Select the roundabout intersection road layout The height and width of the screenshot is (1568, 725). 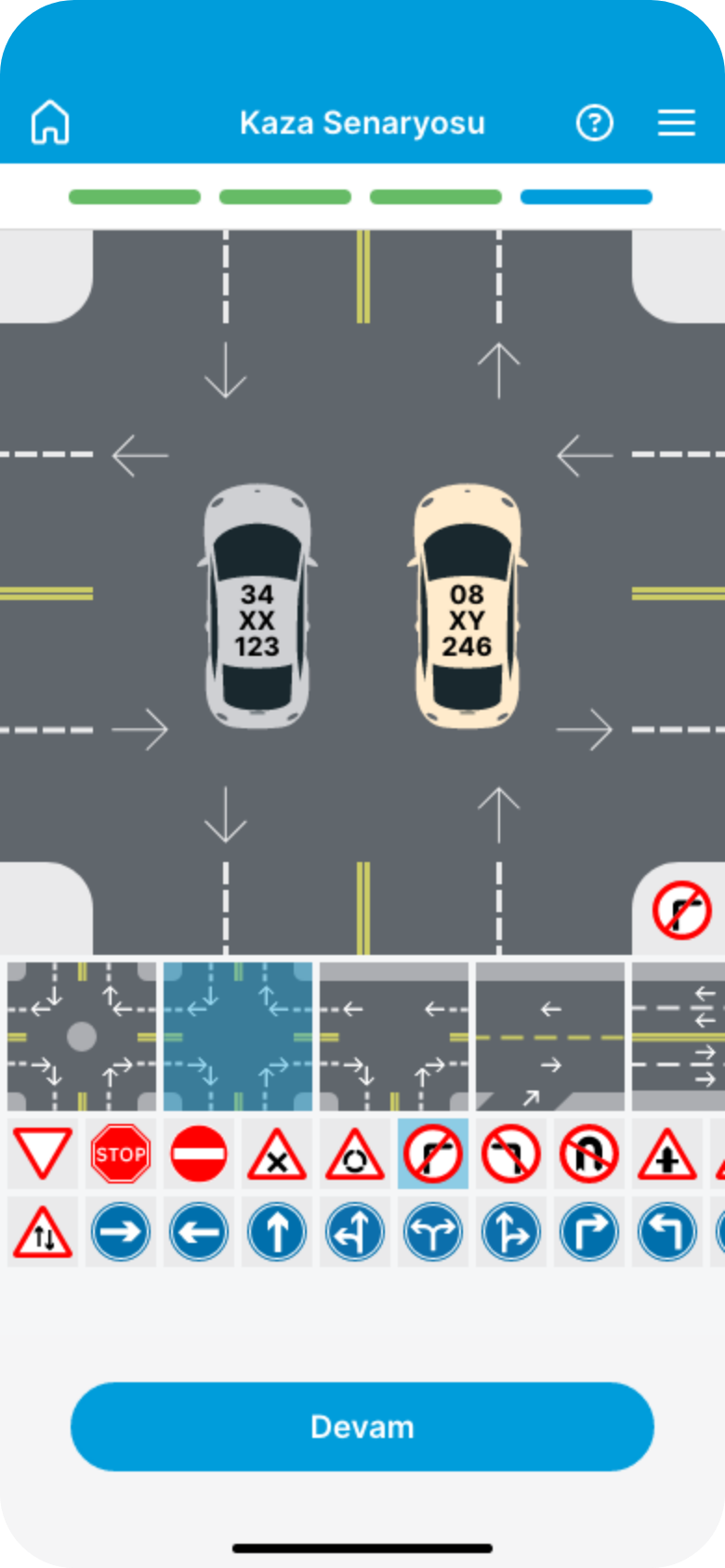coord(82,1037)
